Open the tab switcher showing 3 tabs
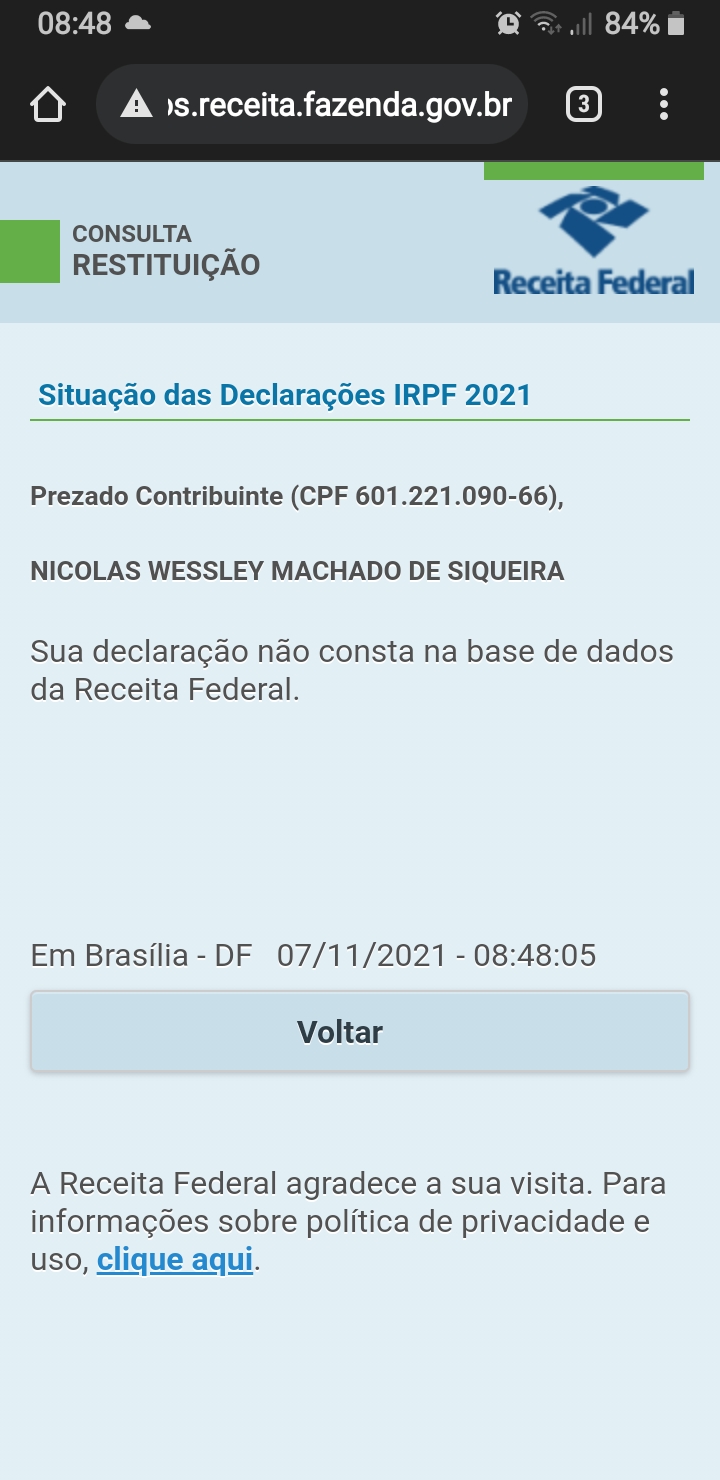This screenshot has height=1480, width=720. [584, 104]
